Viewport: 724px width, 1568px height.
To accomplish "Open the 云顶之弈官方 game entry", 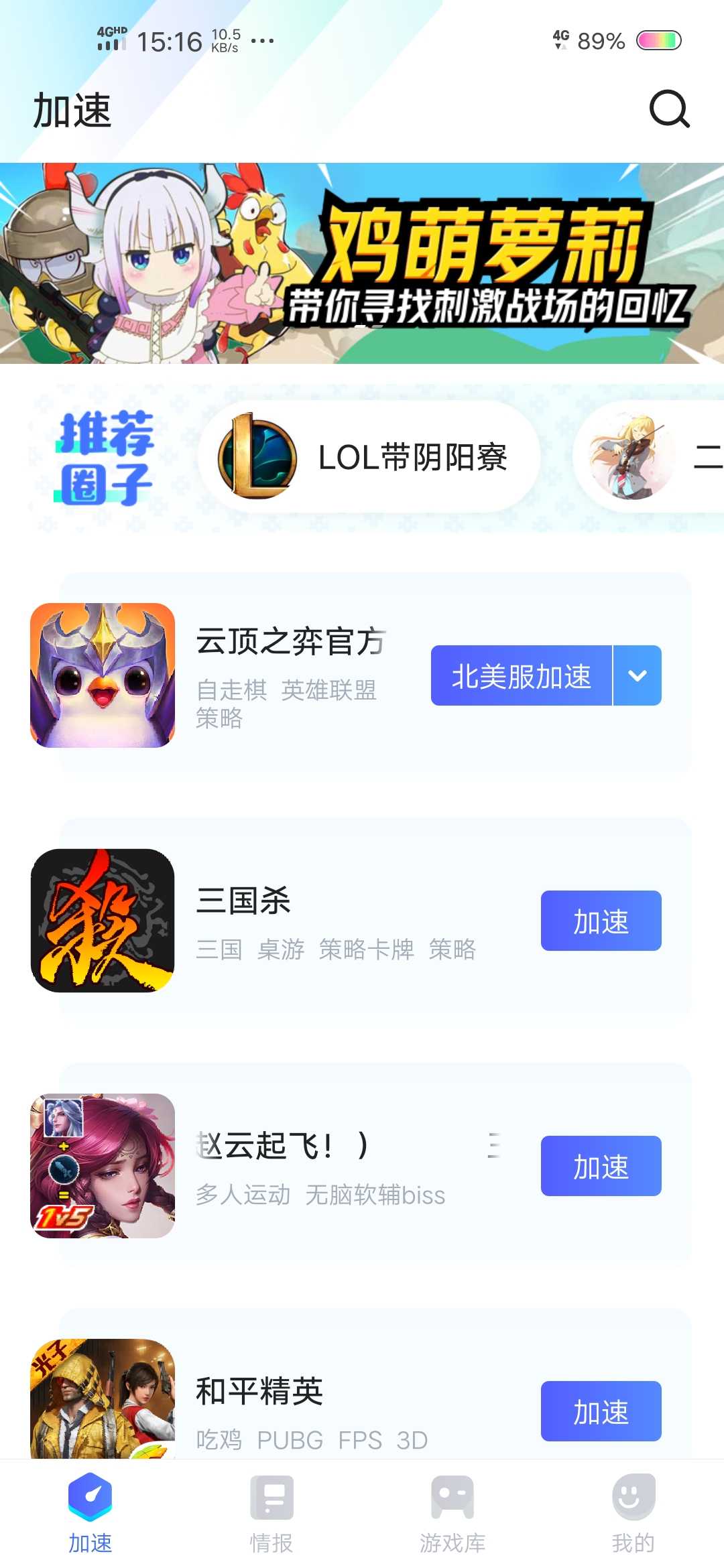I will 362,675.
